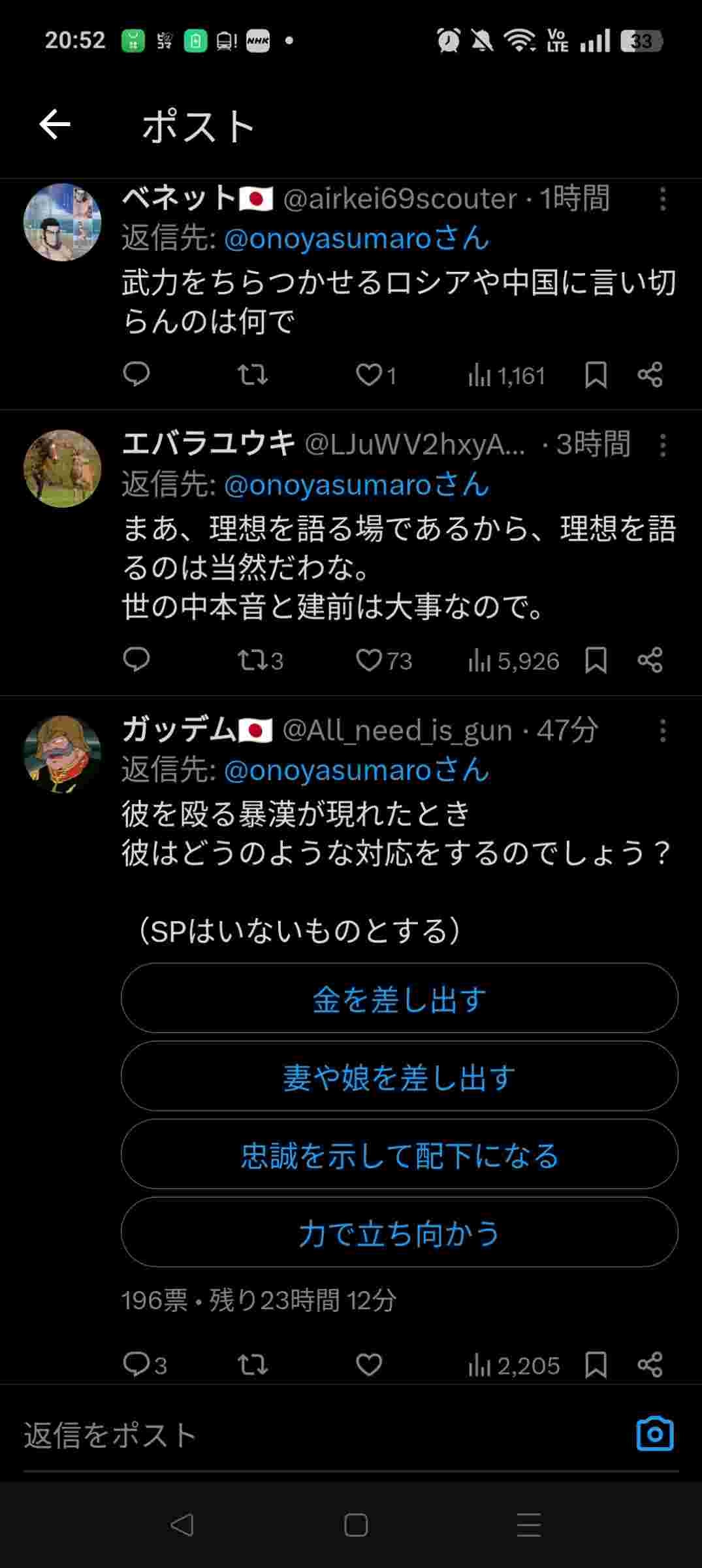This screenshot has height=1568, width=702.
Task: Reply to エバラユウキ's post
Action: [x=136, y=661]
